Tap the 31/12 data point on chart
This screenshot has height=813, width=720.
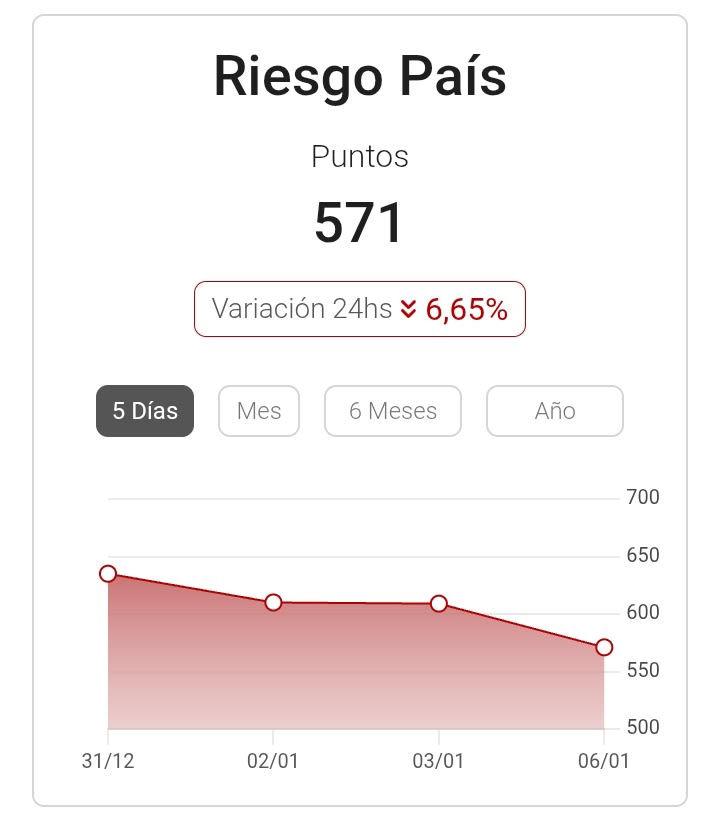pyautogui.click(x=108, y=573)
